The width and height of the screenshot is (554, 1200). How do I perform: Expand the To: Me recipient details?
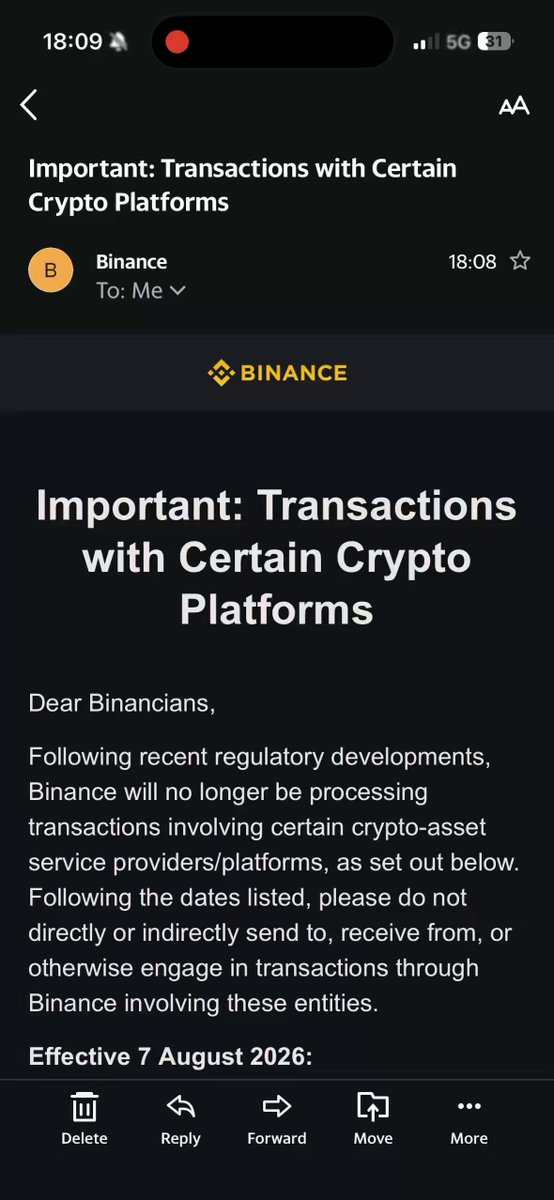point(141,290)
